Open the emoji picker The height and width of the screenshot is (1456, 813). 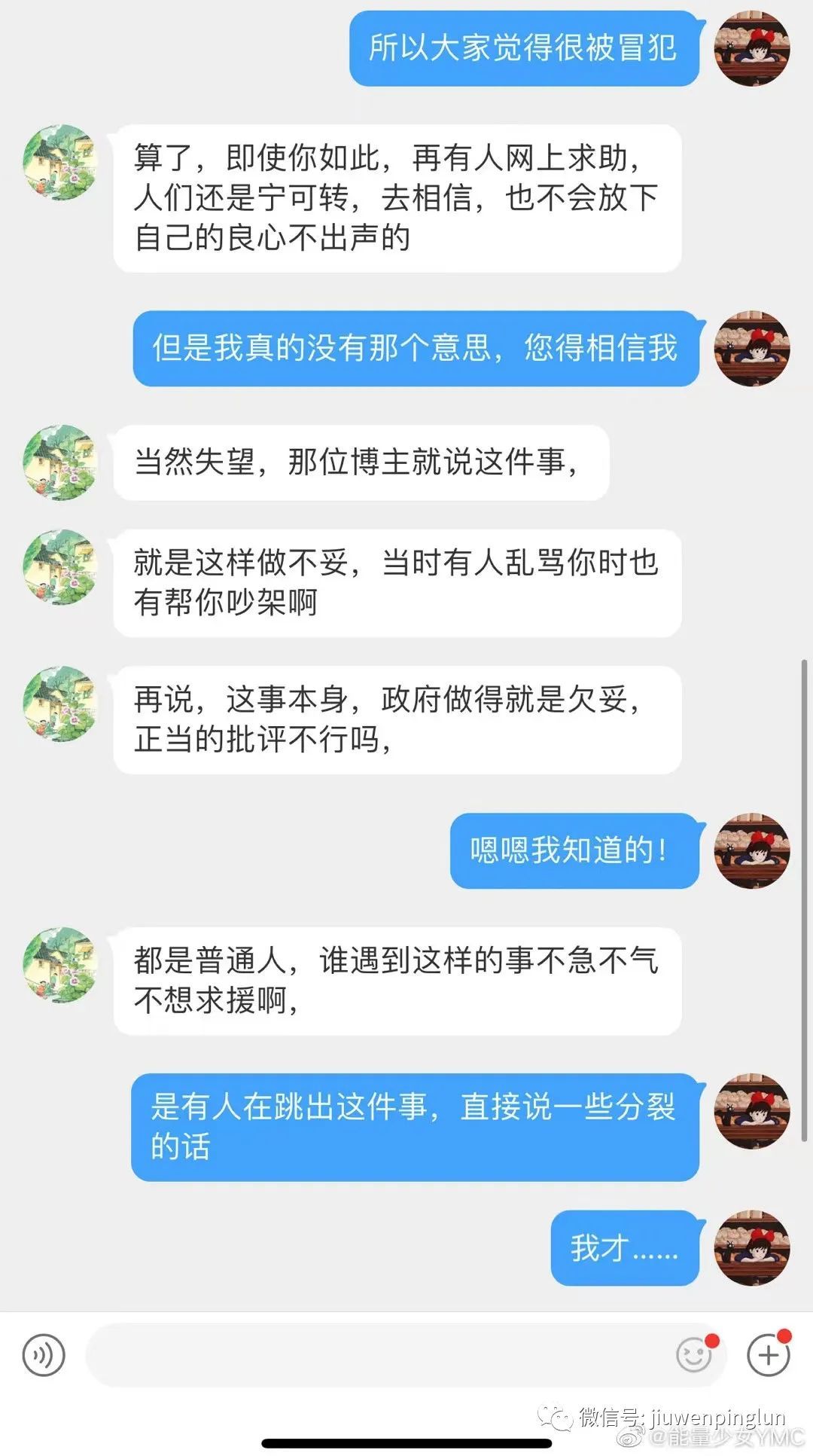[694, 1355]
